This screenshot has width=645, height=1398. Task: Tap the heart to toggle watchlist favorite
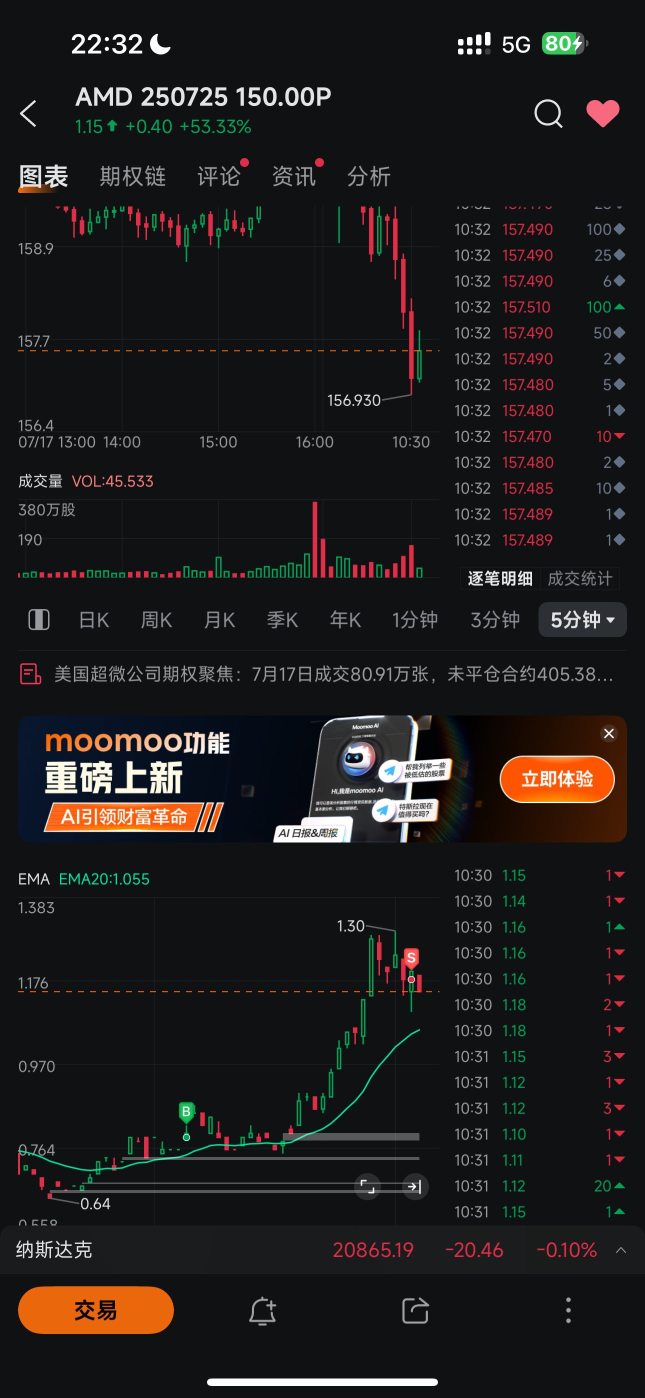point(602,114)
